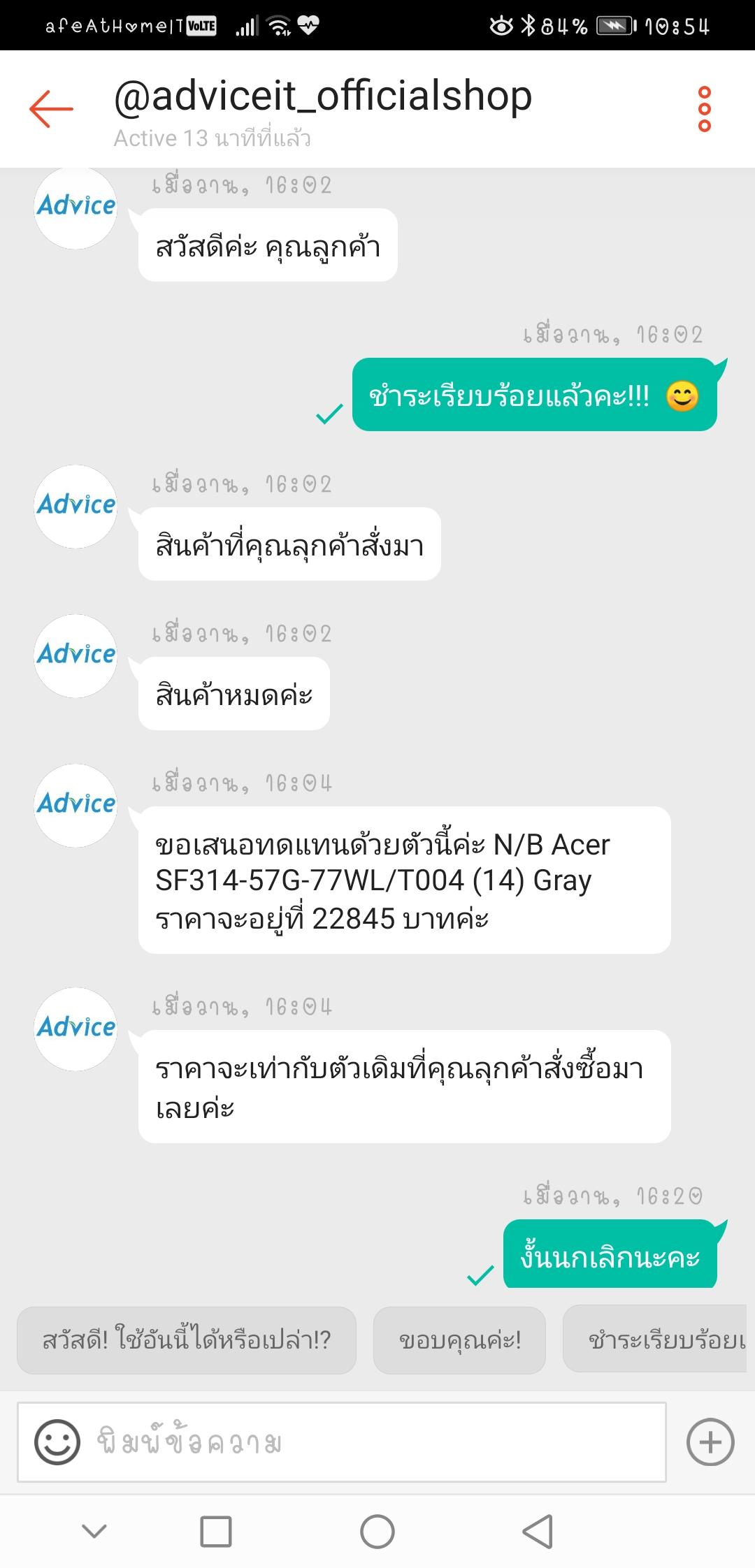This screenshot has height=1568, width=755.
Task: Tap the system home button
Action: click(x=377, y=1532)
